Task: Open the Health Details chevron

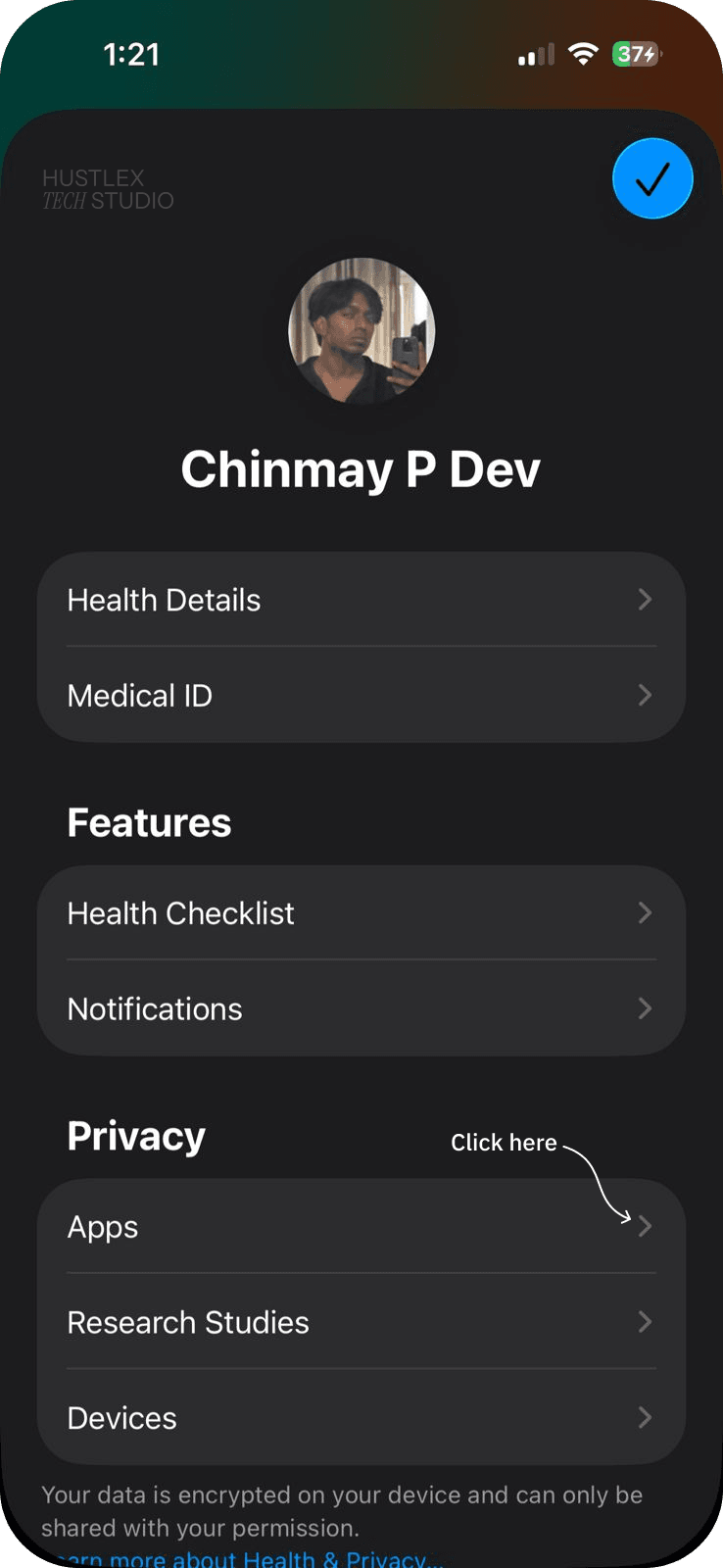Action: (x=644, y=600)
